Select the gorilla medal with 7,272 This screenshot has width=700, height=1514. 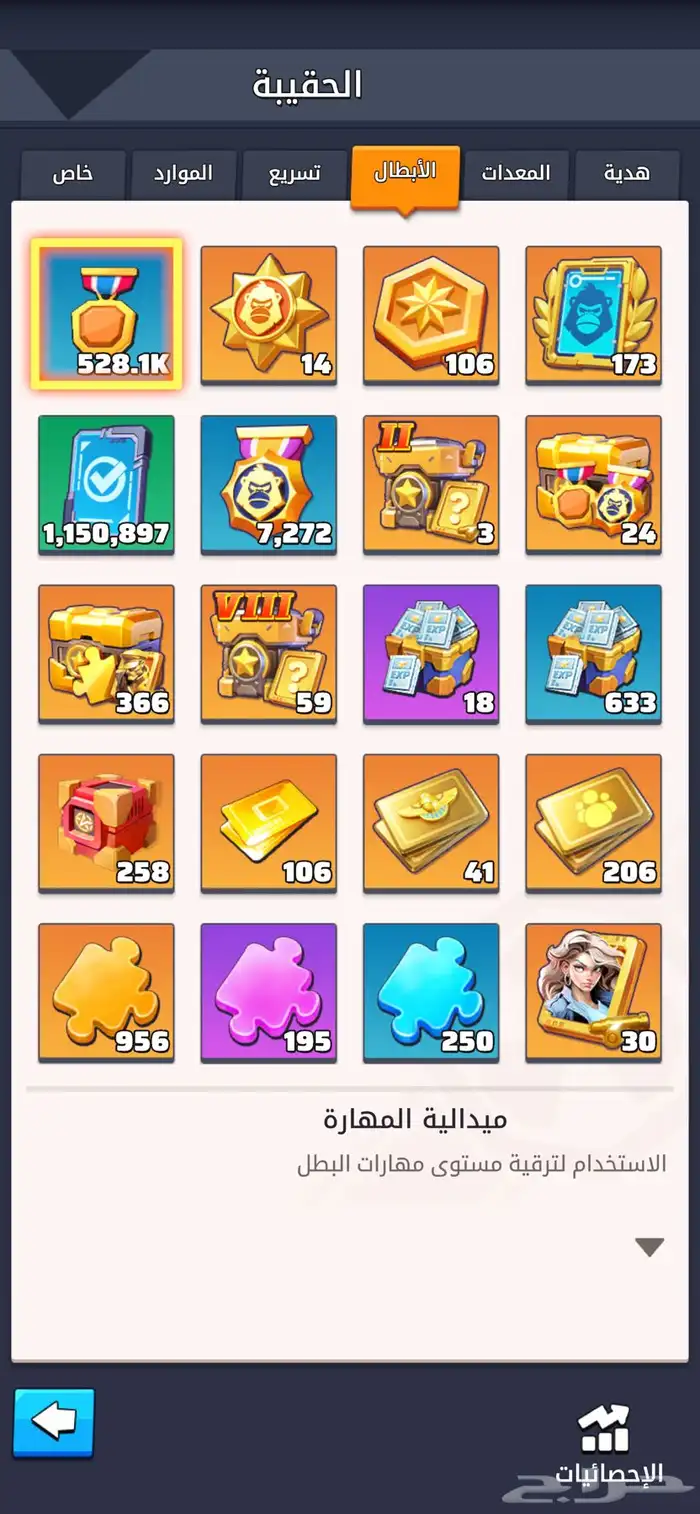268,484
